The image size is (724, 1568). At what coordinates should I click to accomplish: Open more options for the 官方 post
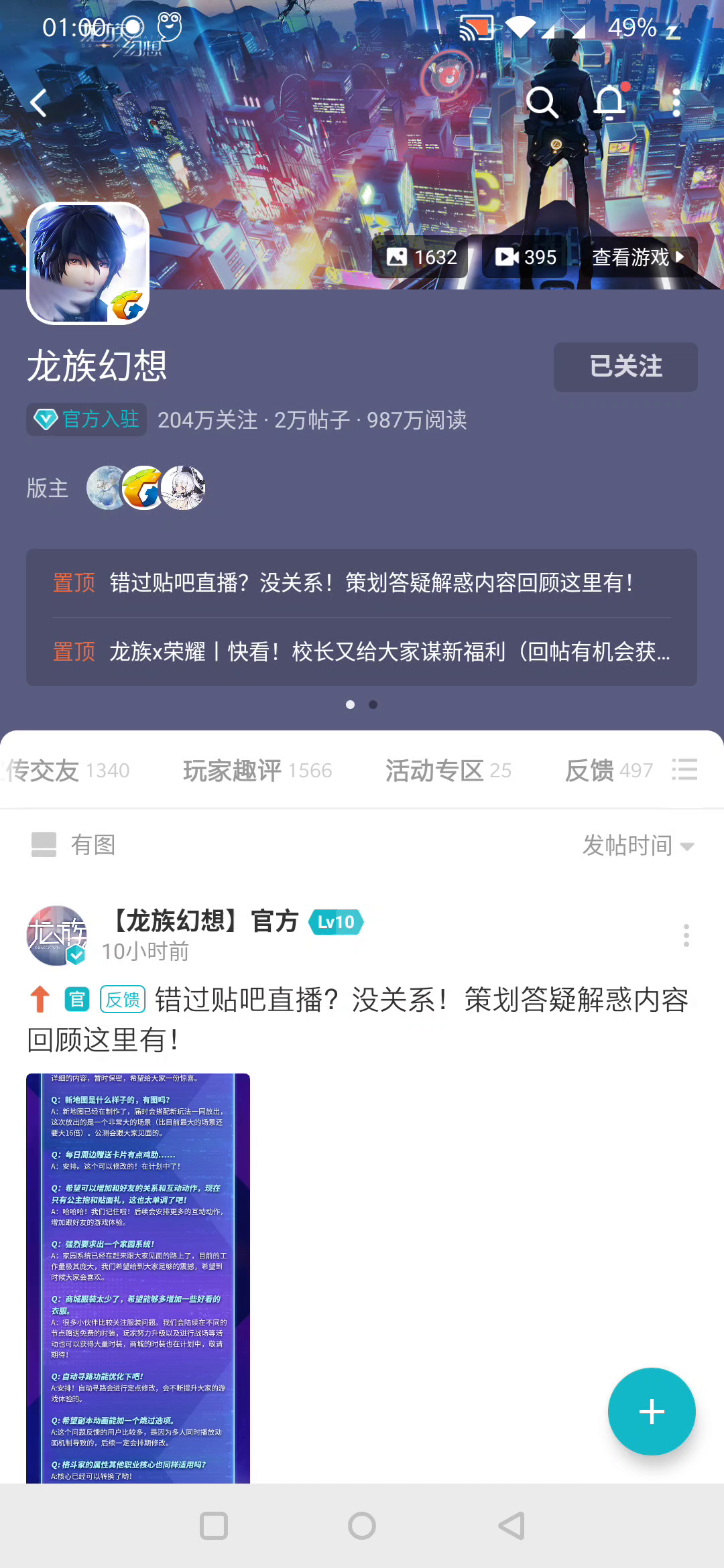686,935
